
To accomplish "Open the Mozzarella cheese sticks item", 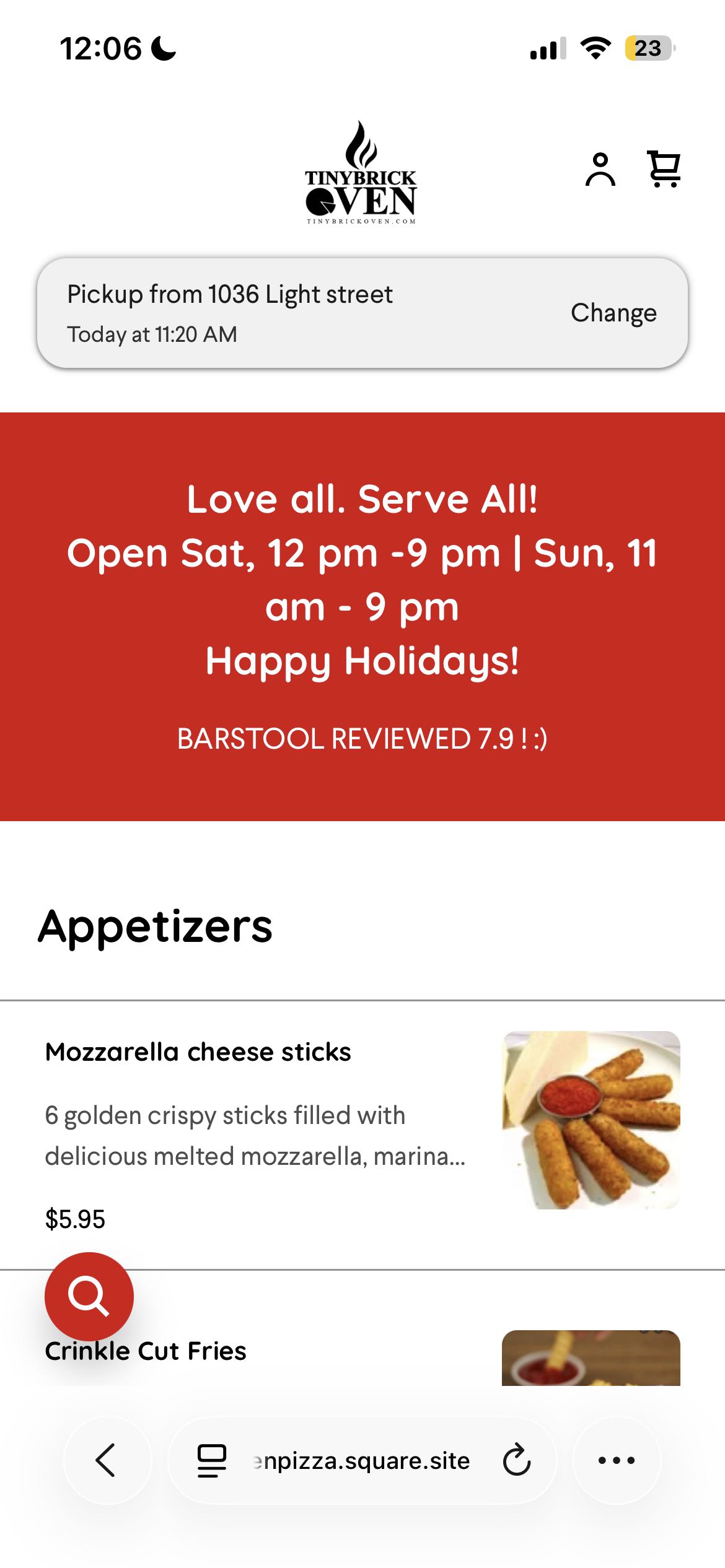I will tap(198, 1052).
